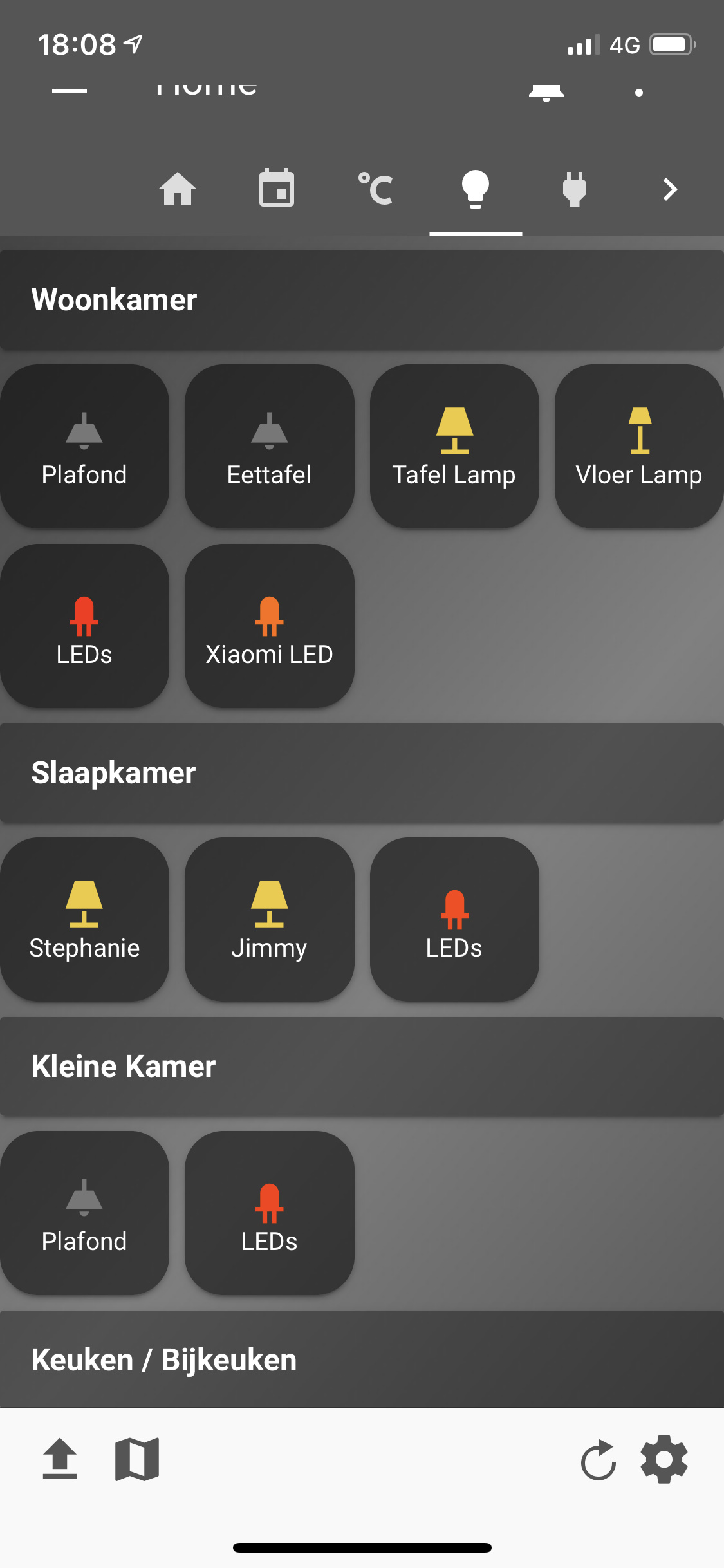Open the settings gear

pyautogui.click(x=664, y=1459)
